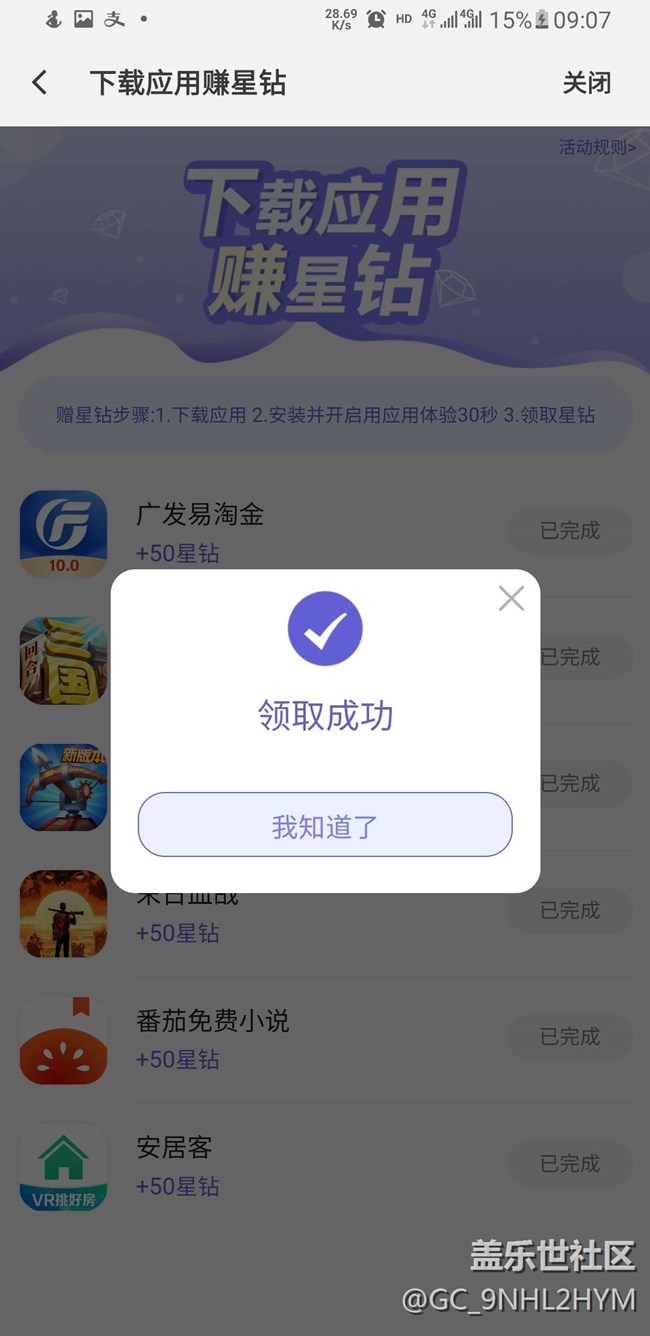
Task: Open the 活动规则 link
Action: coord(597,147)
